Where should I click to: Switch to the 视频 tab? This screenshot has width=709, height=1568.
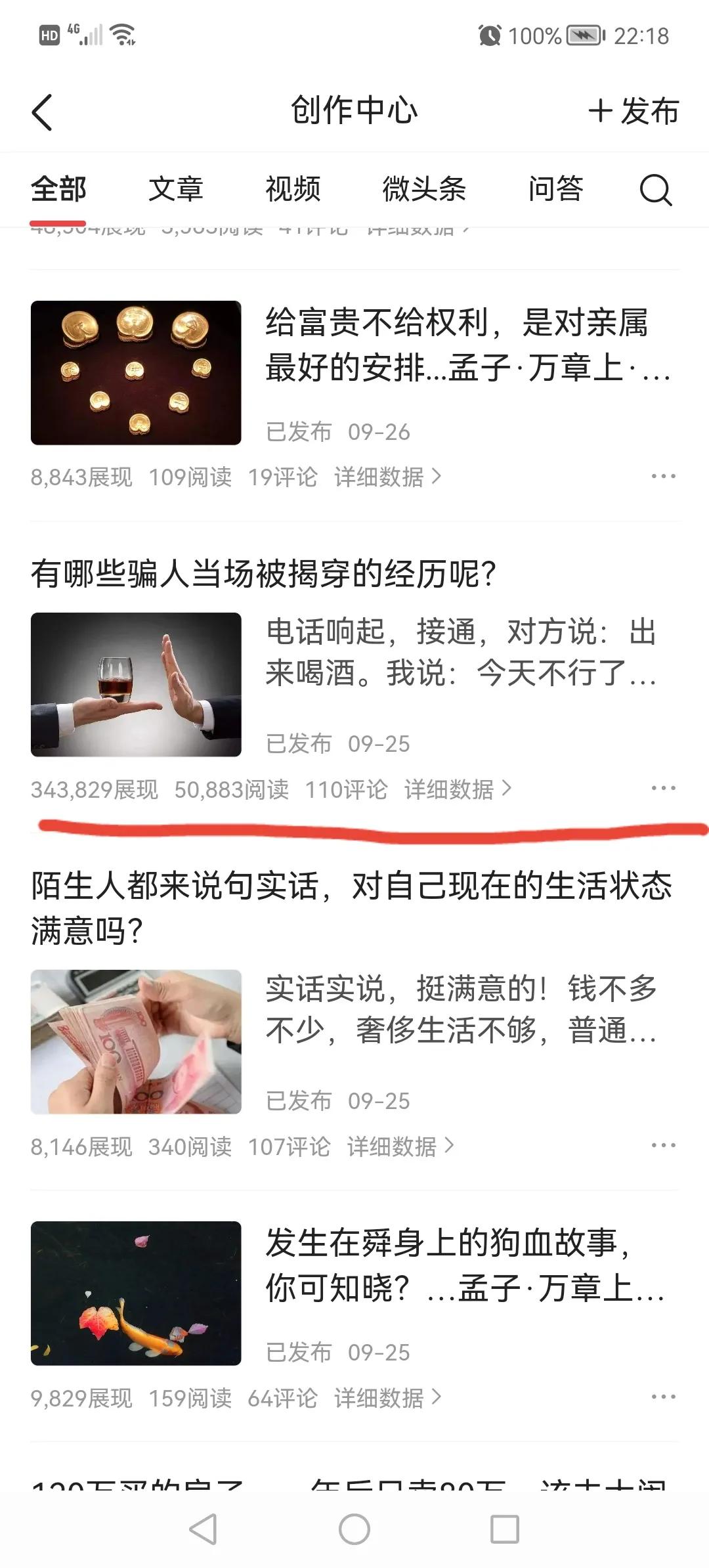[x=293, y=190]
